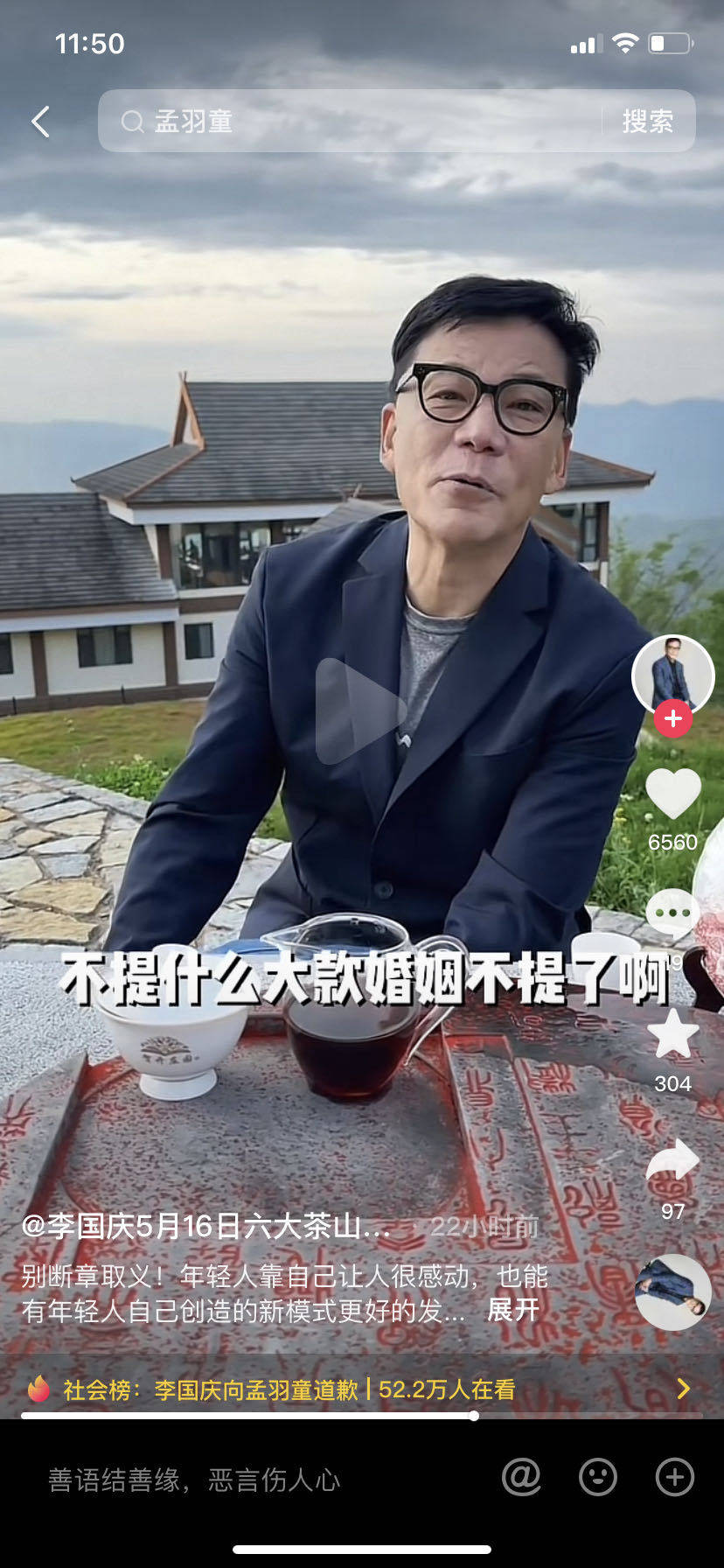Open the spinning music disc

pyautogui.click(x=672, y=1292)
